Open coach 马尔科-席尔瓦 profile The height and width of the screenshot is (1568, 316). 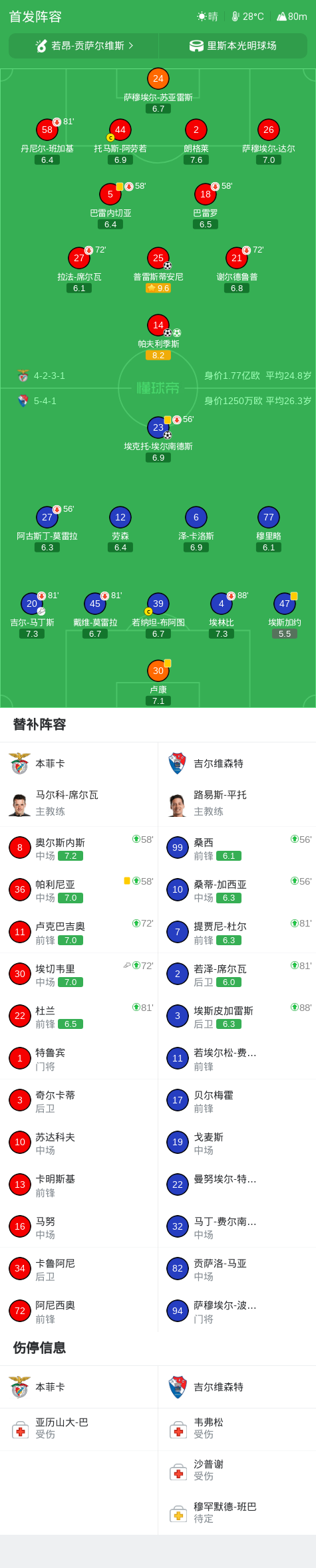tap(79, 803)
